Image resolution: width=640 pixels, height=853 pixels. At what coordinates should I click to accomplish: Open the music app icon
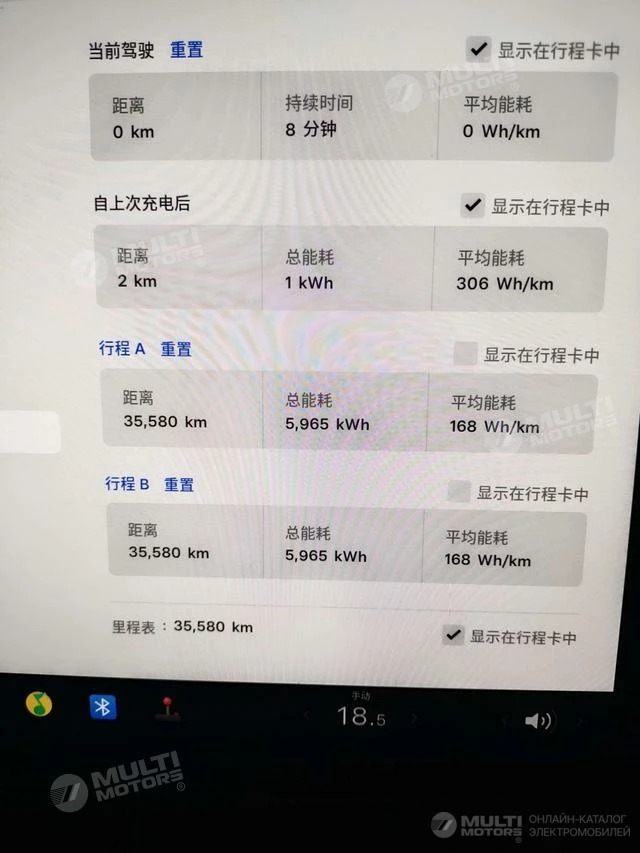tap(39, 704)
